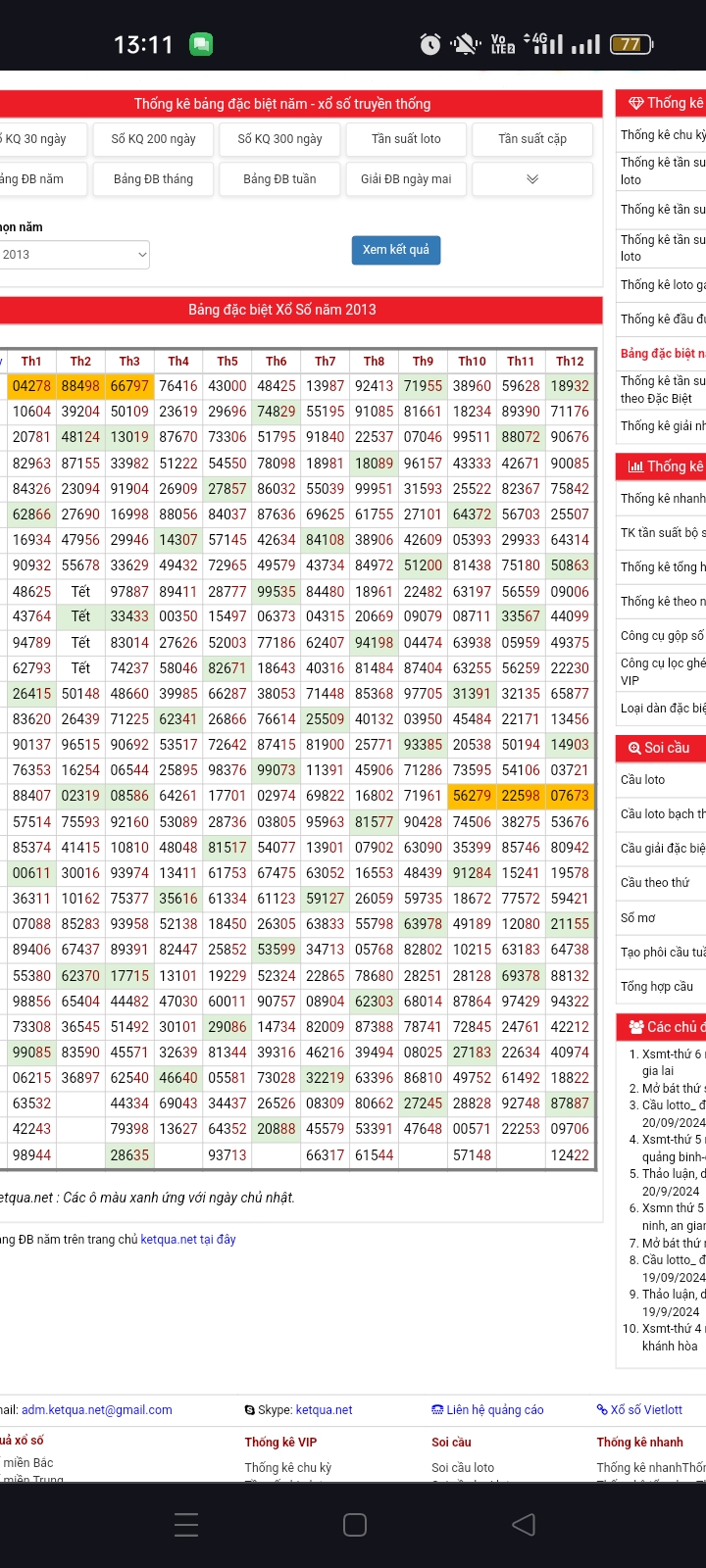Go back with the system back button

[x=524, y=1524]
